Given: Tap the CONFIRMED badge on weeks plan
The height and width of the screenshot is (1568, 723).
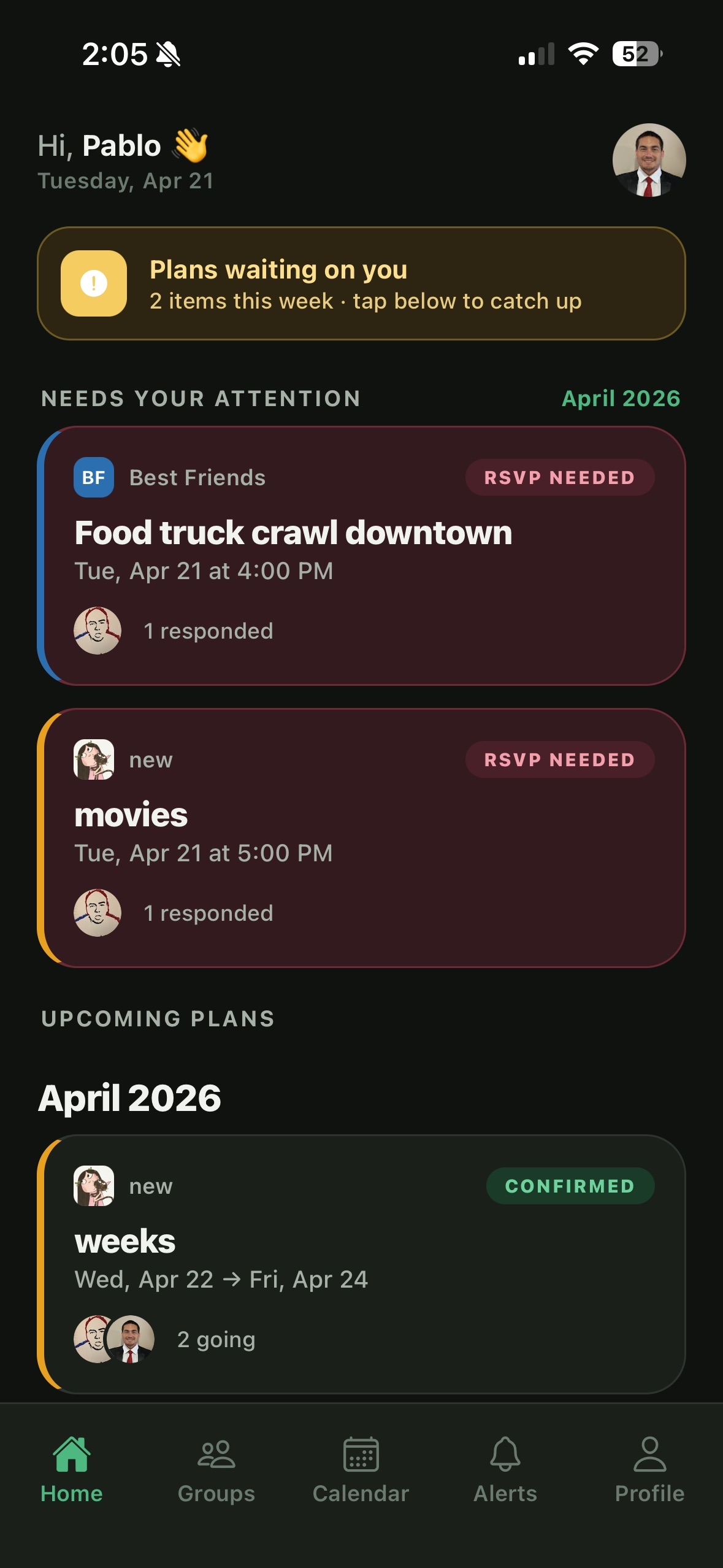Looking at the screenshot, I should (x=570, y=1185).
